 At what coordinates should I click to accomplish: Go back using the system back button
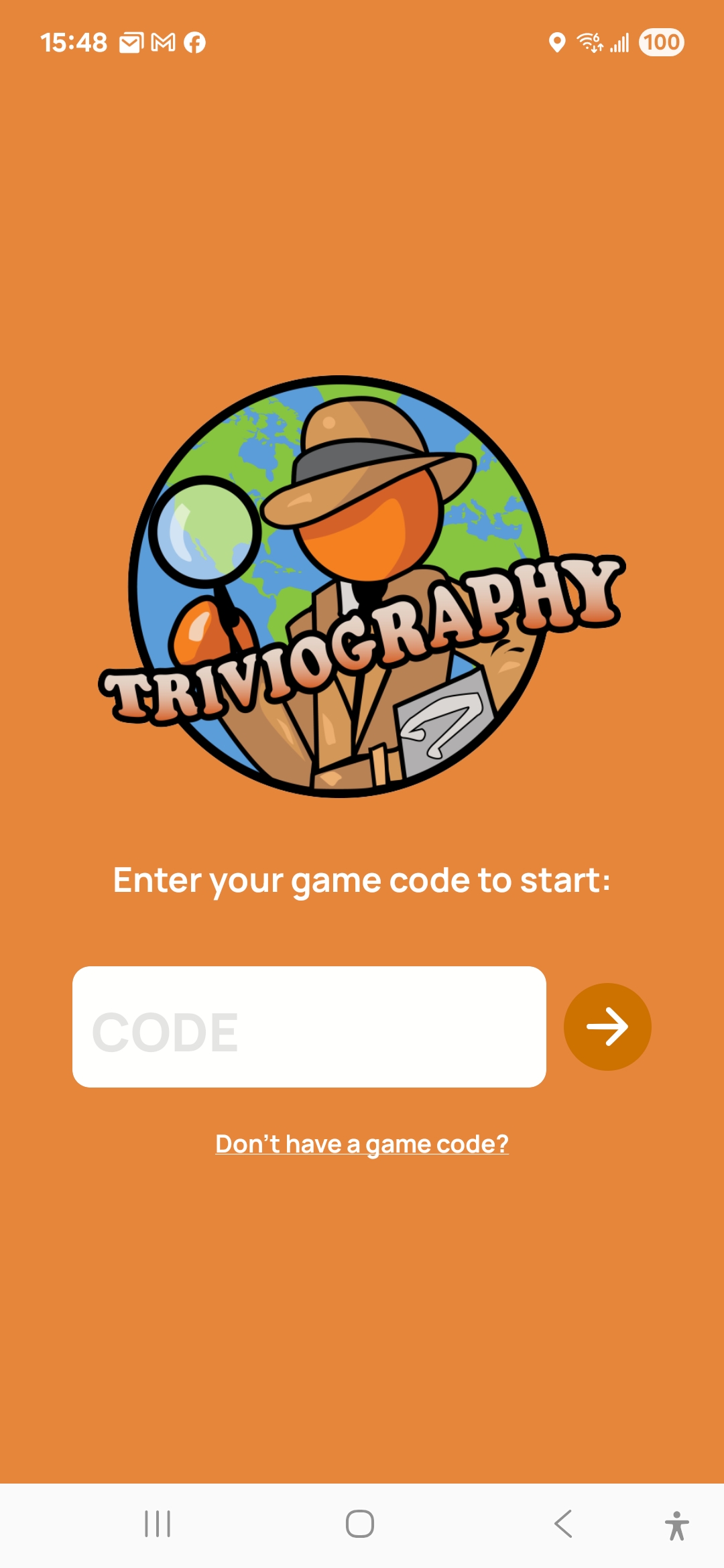pyautogui.click(x=563, y=1524)
